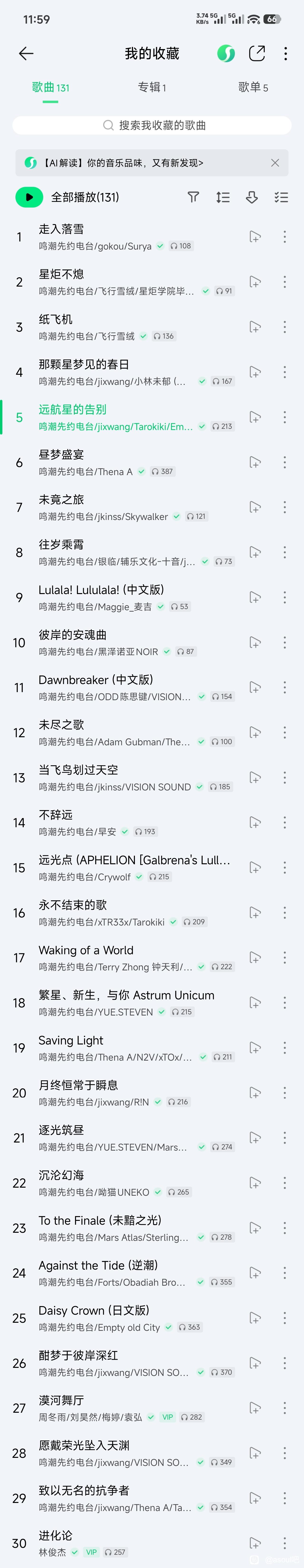Tap the 搜索我收藏的歌曲 search box

(152, 125)
